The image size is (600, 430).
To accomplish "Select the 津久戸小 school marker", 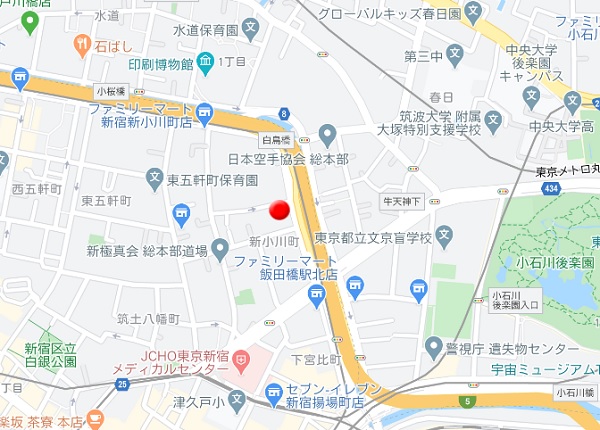I will 236,402.
